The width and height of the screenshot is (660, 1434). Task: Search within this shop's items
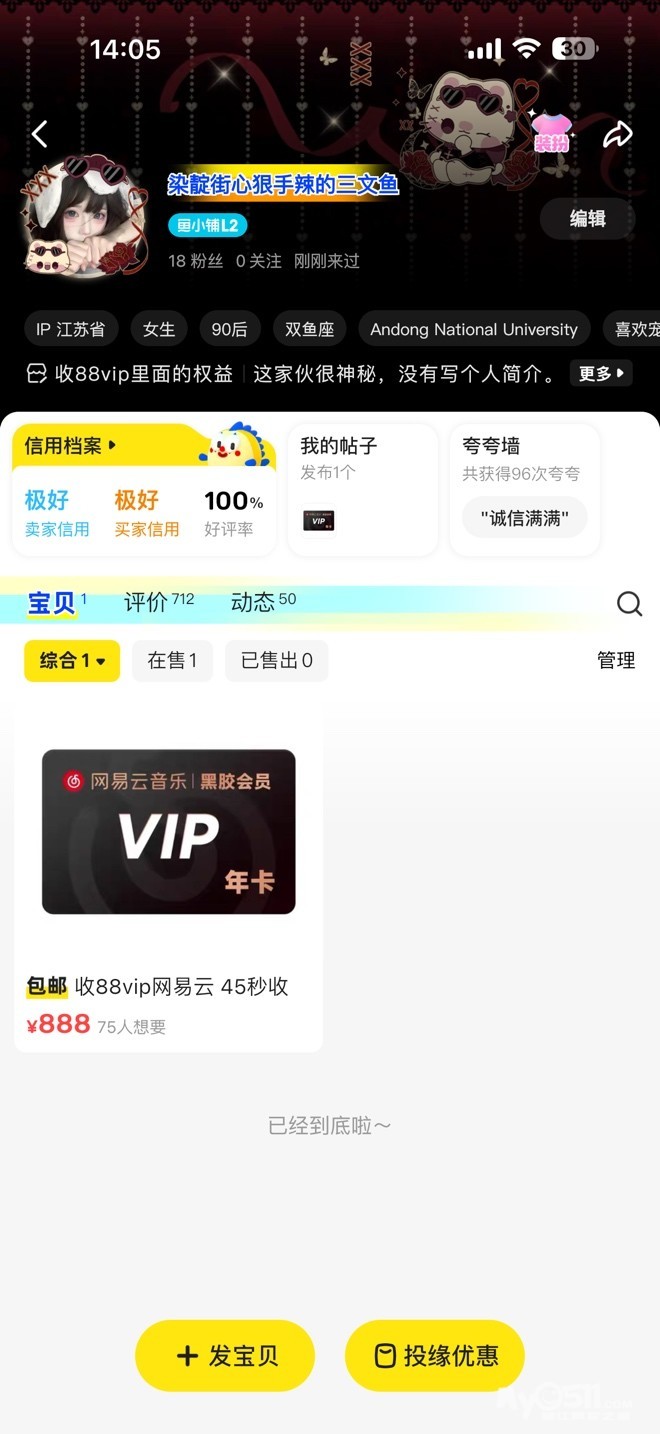tap(629, 603)
